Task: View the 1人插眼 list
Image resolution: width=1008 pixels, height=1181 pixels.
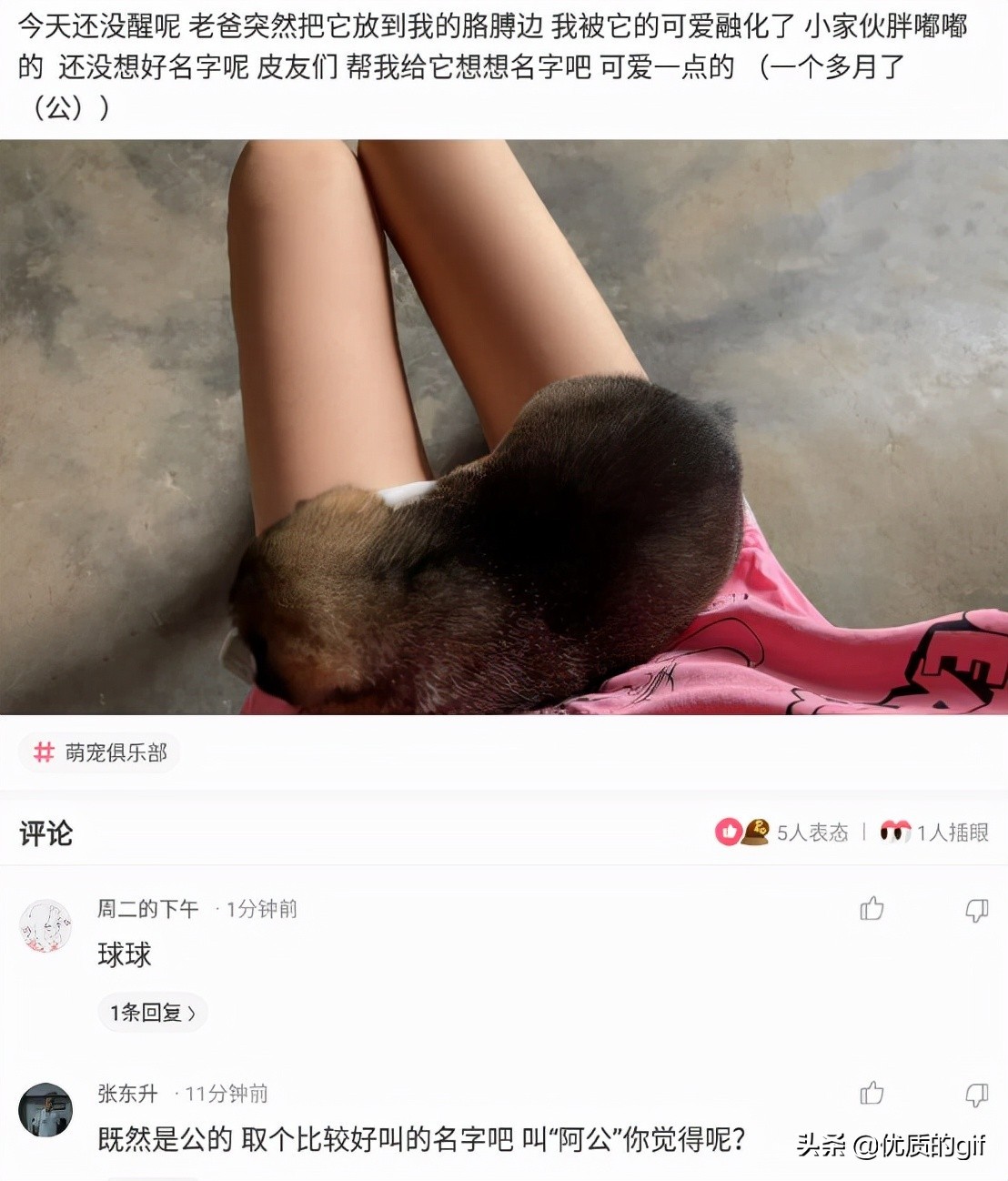Action: [935, 832]
